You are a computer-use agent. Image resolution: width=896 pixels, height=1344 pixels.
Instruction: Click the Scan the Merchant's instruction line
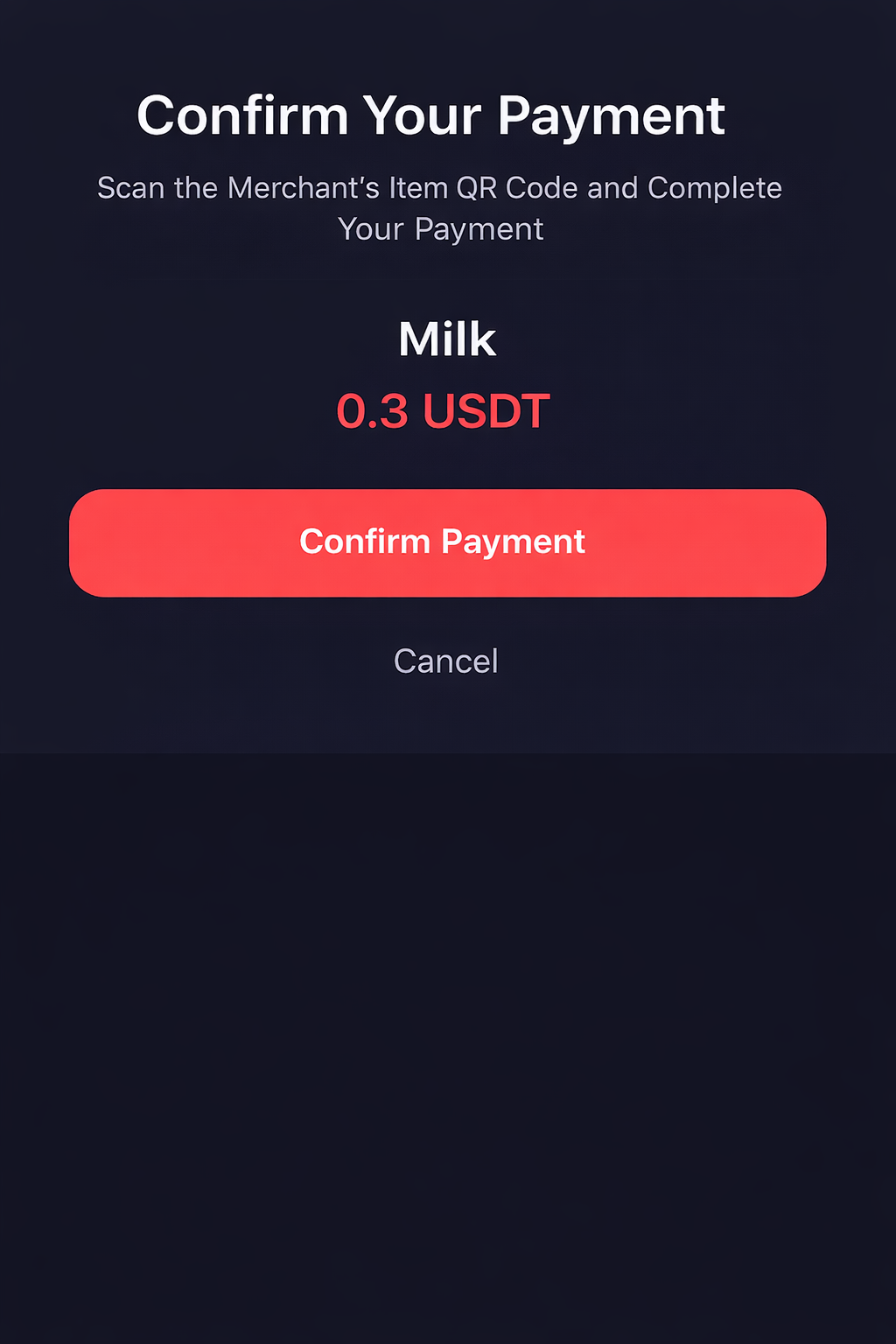(439, 187)
